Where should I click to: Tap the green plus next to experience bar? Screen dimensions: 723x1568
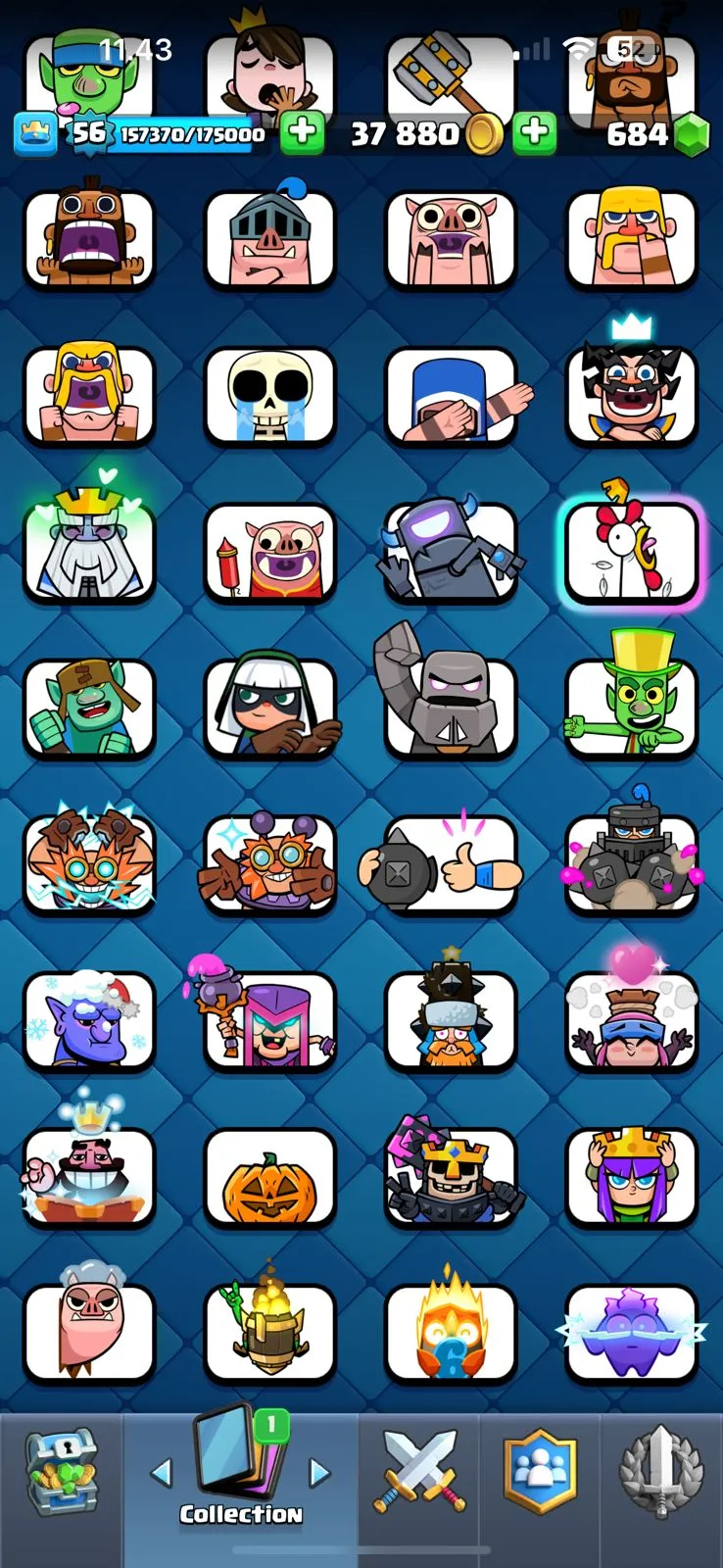tap(302, 133)
